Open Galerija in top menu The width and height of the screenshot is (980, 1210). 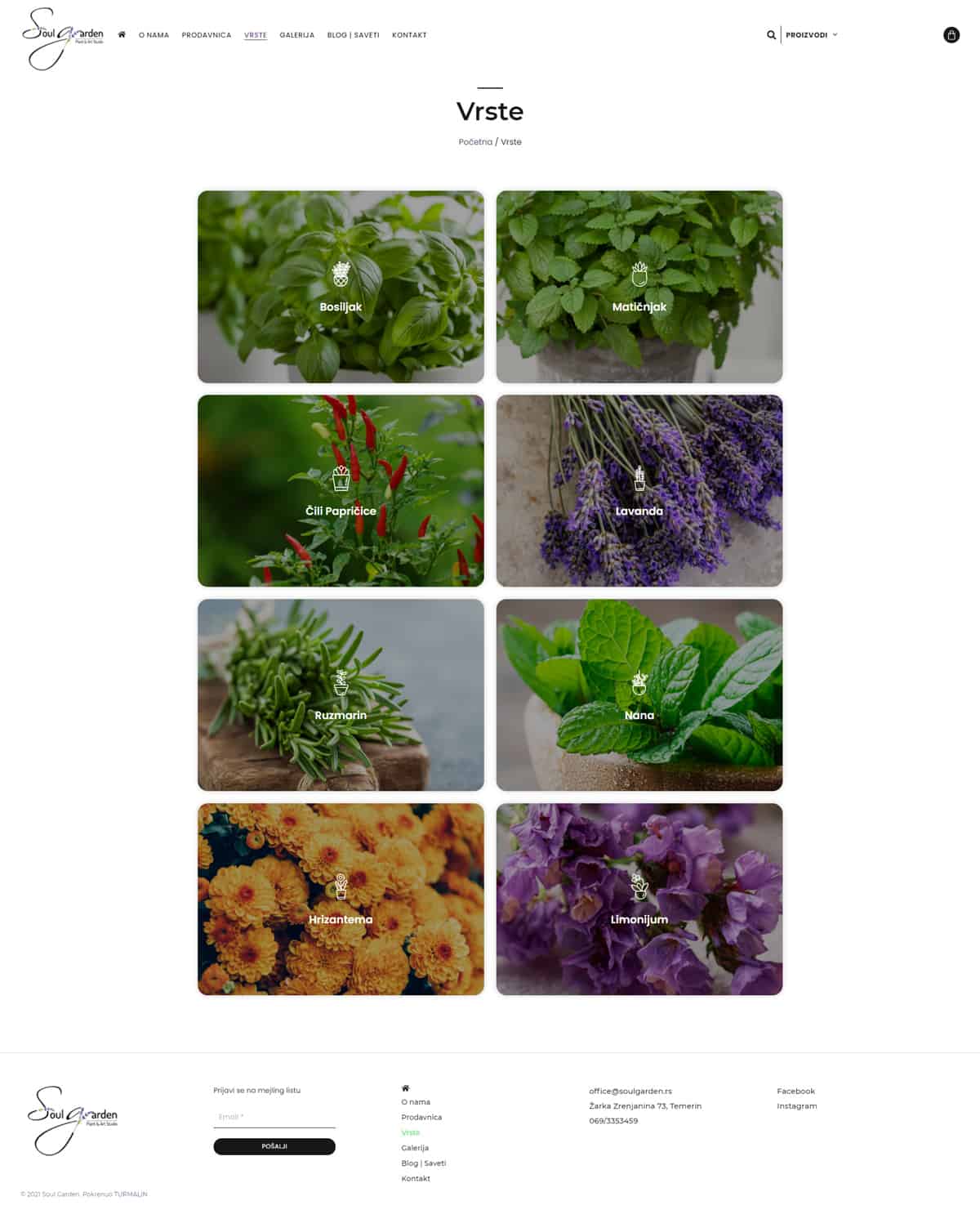point(296,35)
